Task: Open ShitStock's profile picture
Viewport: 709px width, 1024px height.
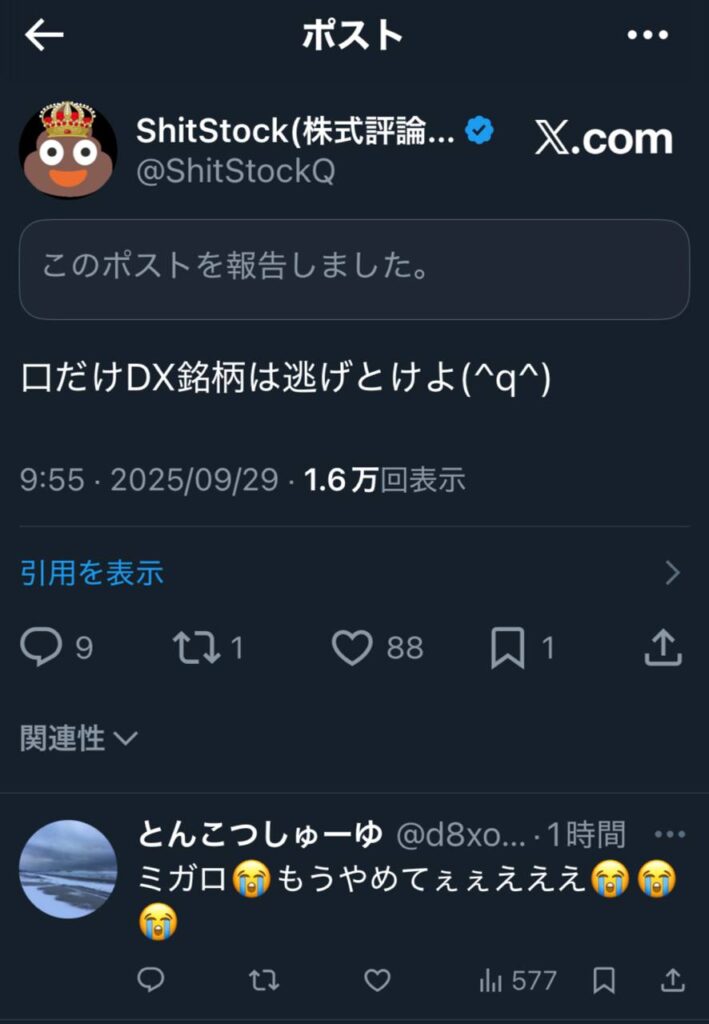Action: point(68,150)
